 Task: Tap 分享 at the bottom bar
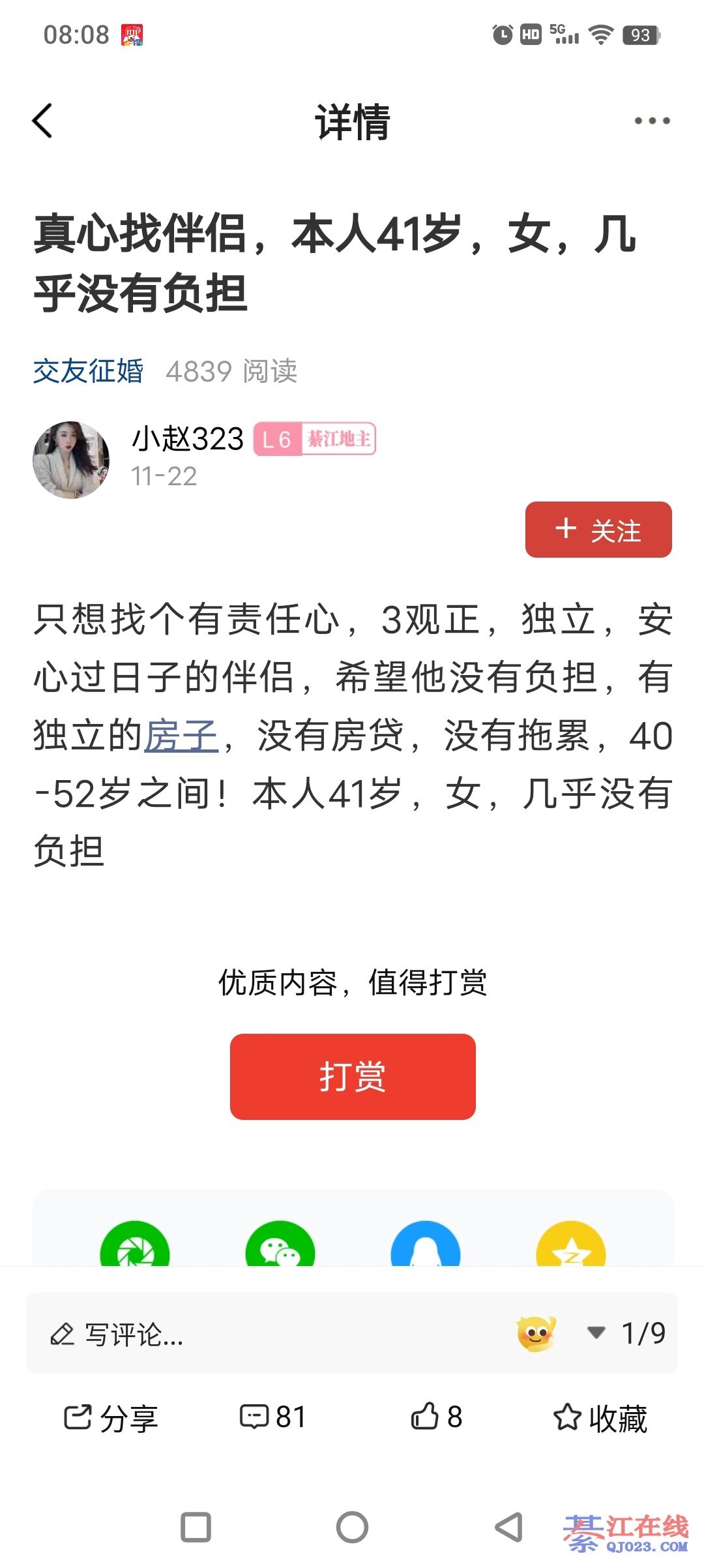coord(111,1418)
